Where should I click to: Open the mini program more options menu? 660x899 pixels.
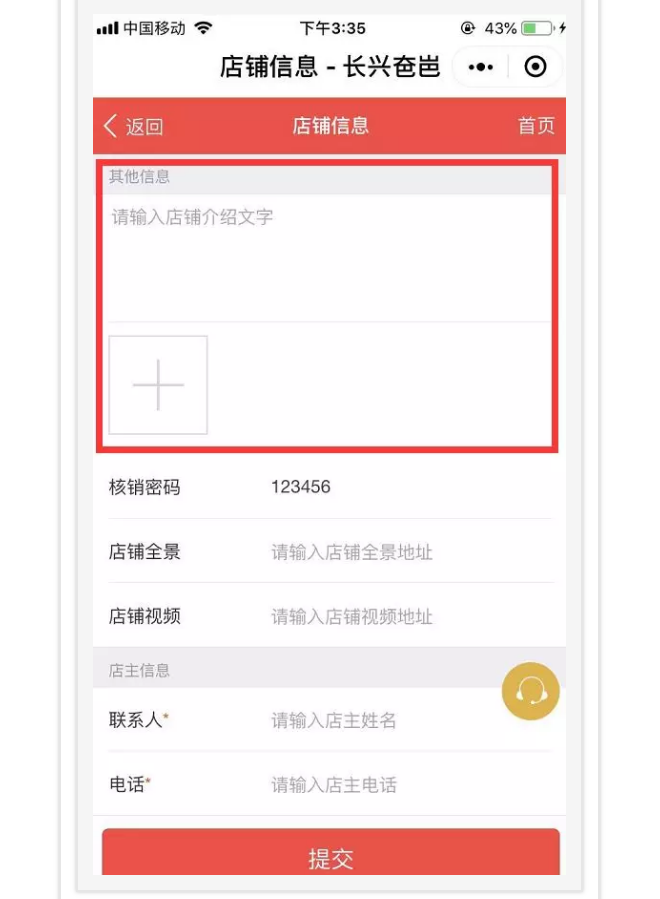tap(481, 67)
